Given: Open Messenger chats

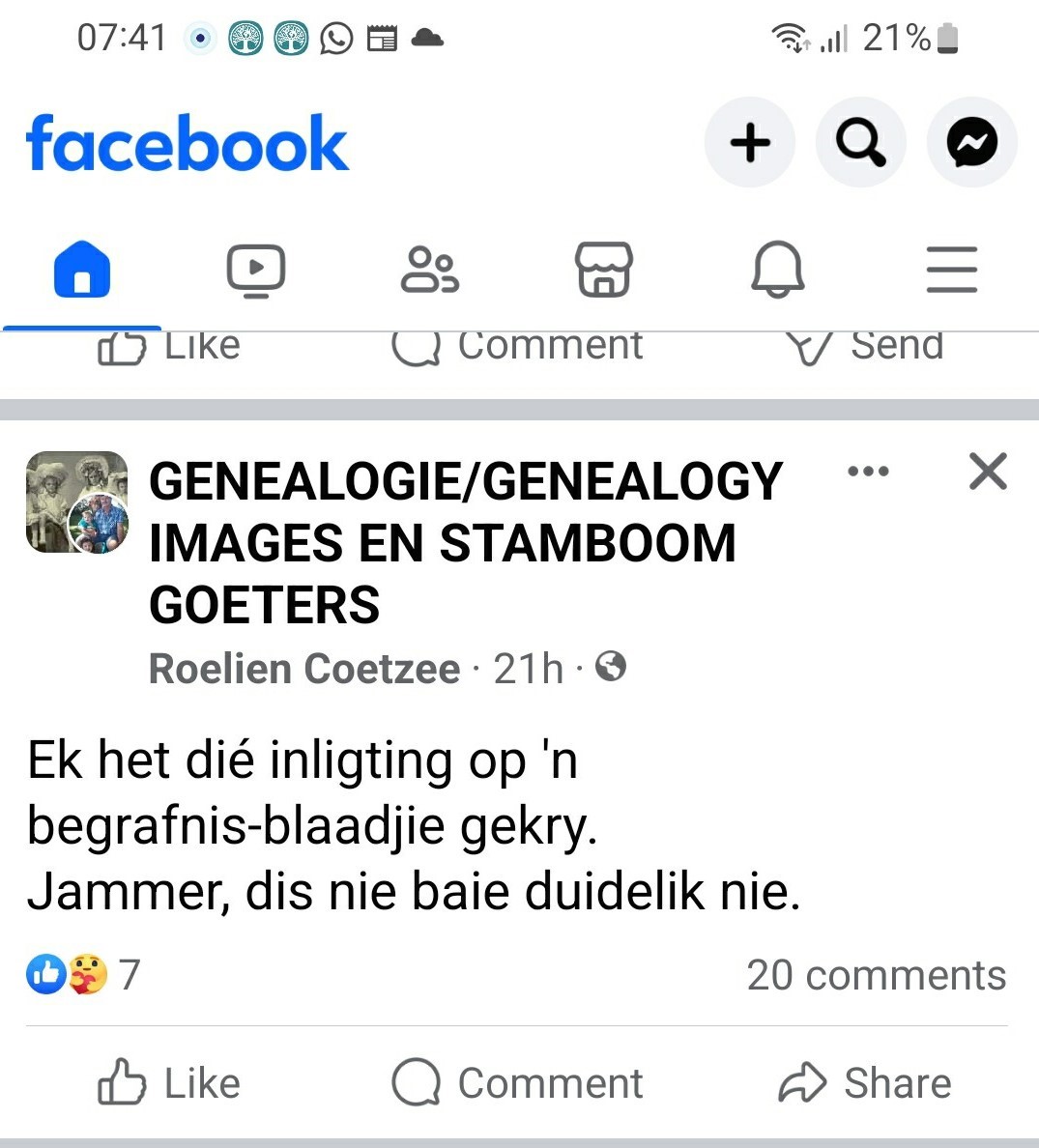Looking at the screenshot, I should [971, 143].
